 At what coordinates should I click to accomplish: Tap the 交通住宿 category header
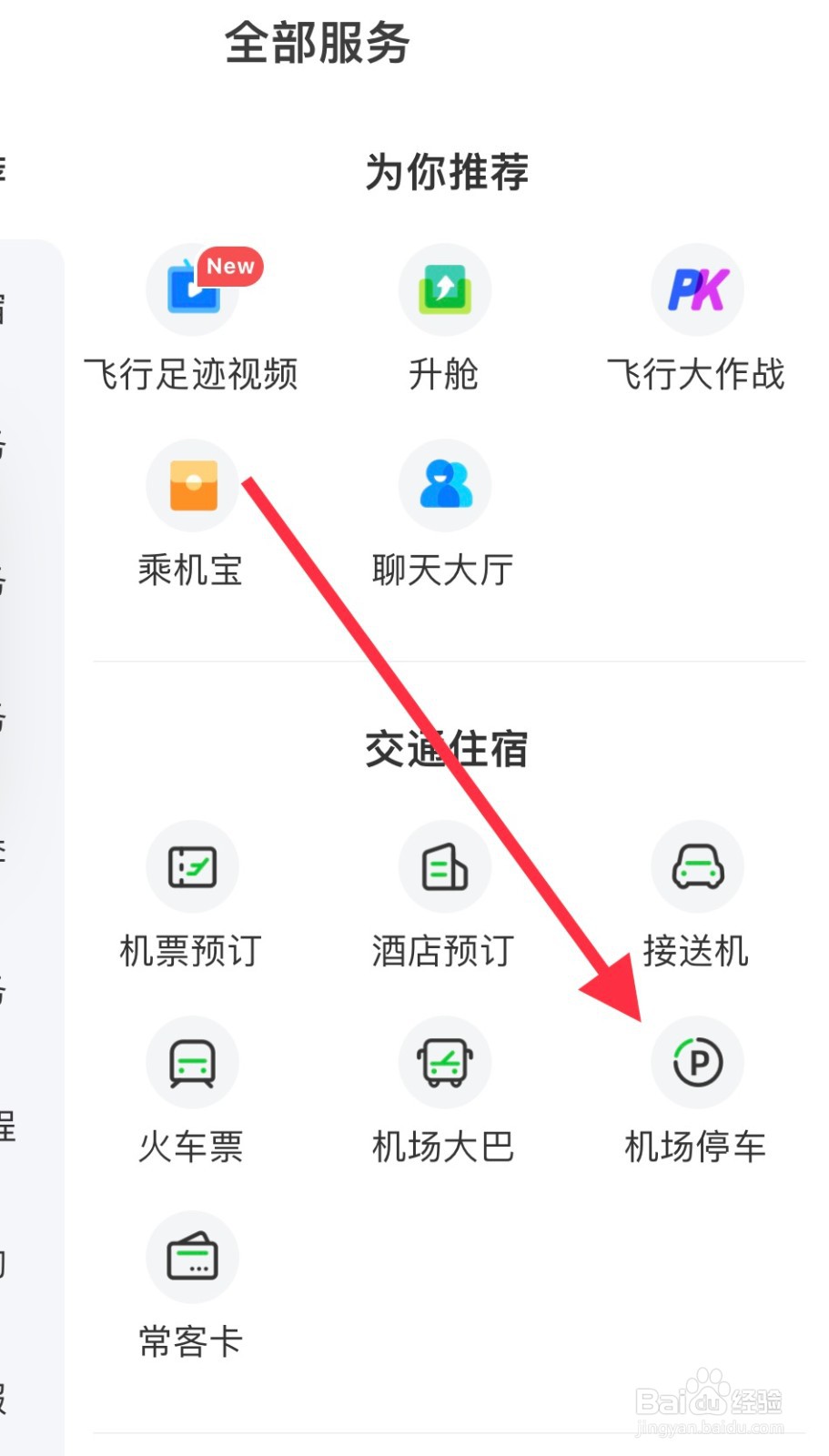click(448, 749)
